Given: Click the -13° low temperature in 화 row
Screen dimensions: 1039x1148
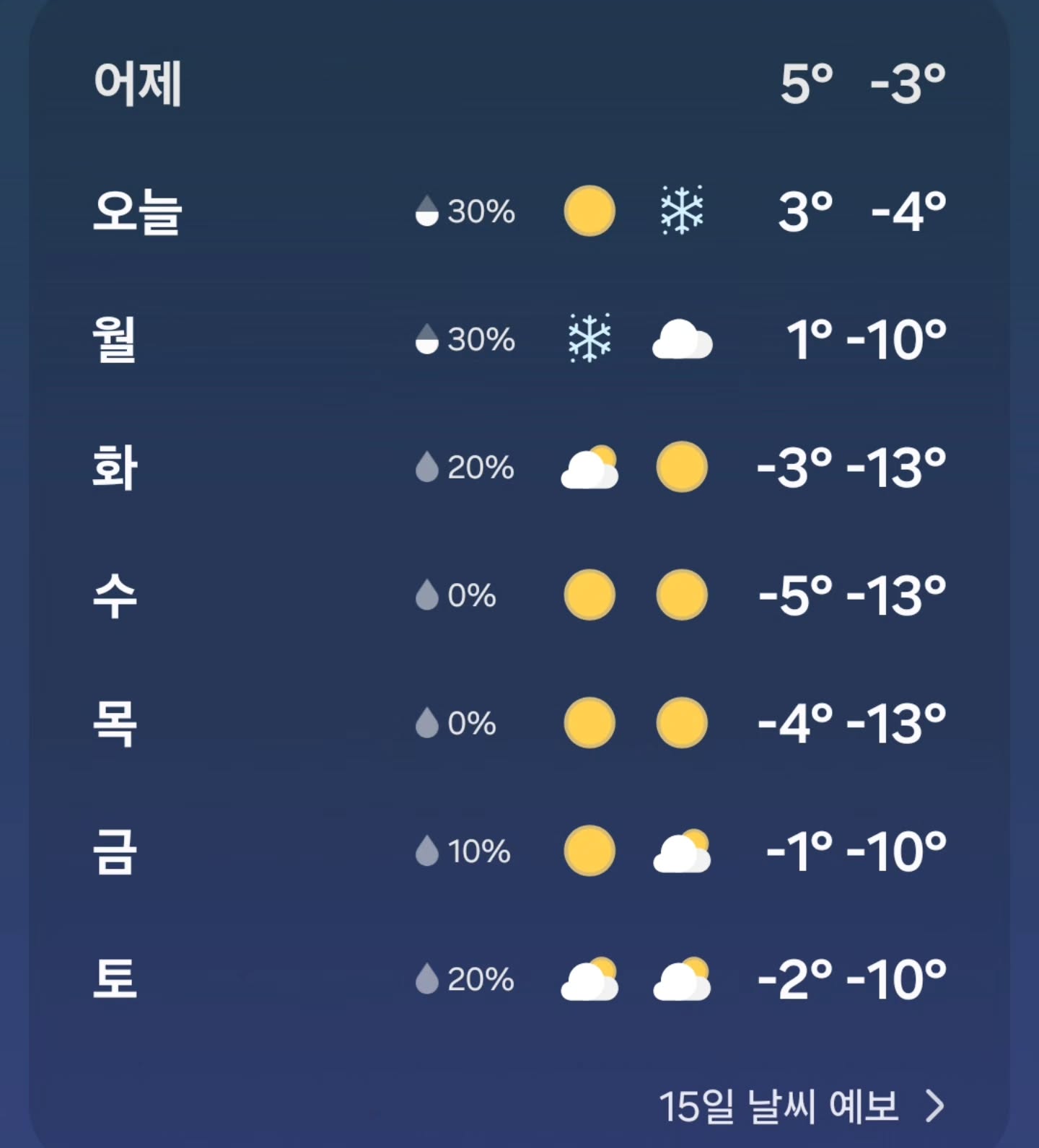Looking at the screenshot, I should point(898,467).
